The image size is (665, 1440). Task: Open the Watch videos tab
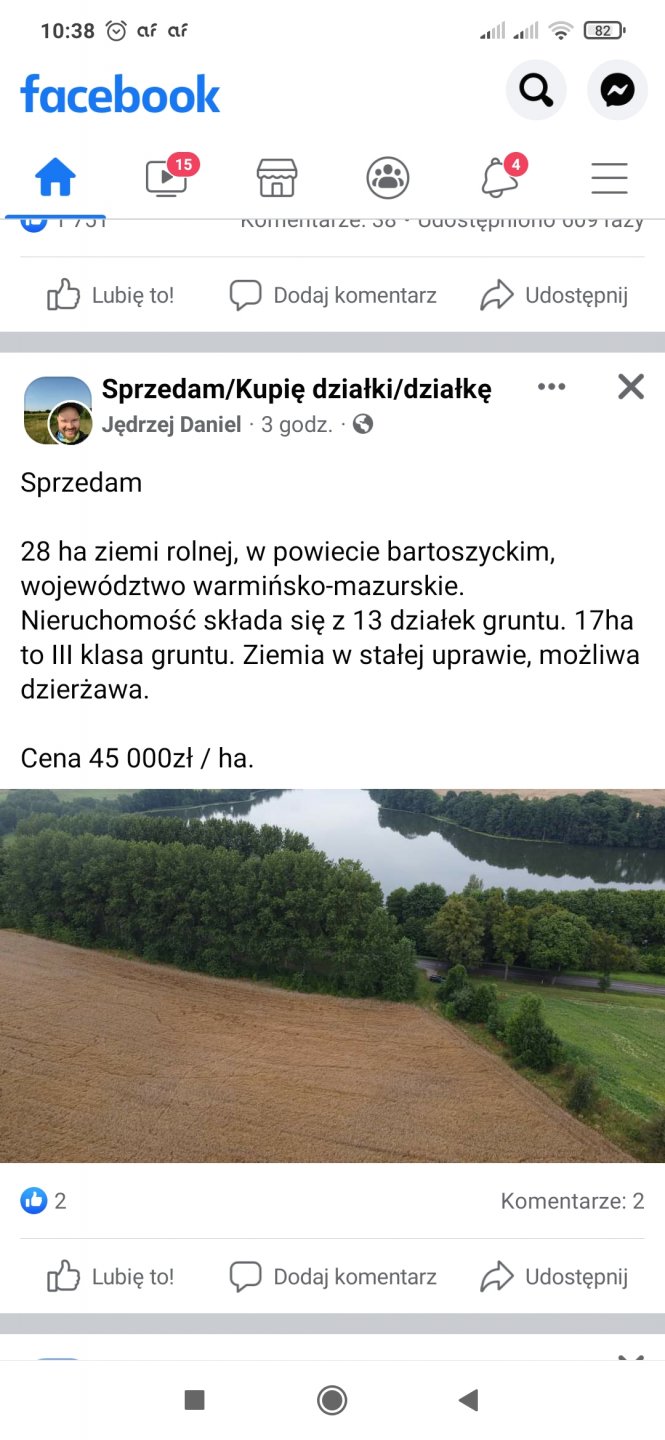pos(166,178)
